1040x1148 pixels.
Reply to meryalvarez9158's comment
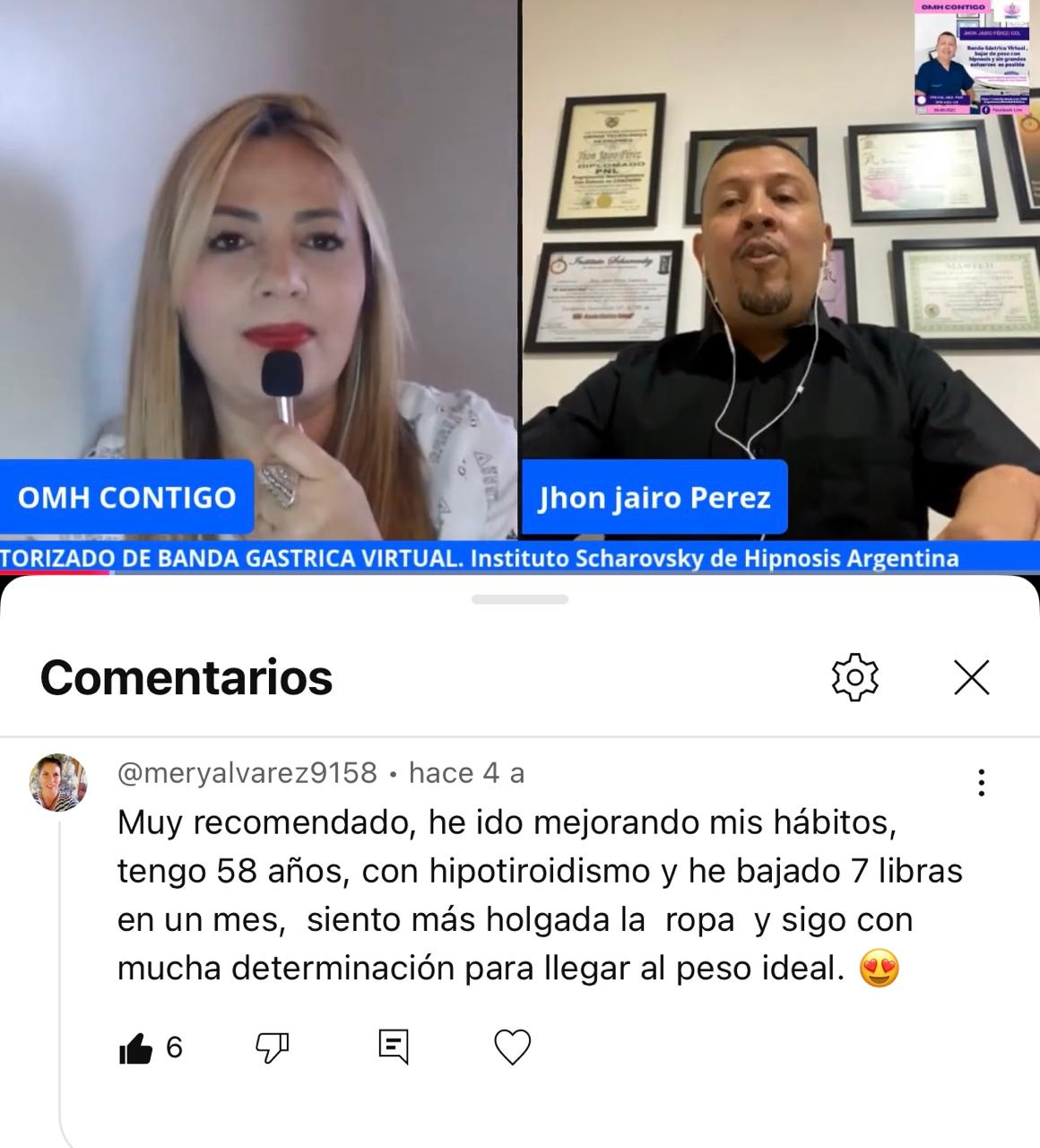coord(394,1047)
